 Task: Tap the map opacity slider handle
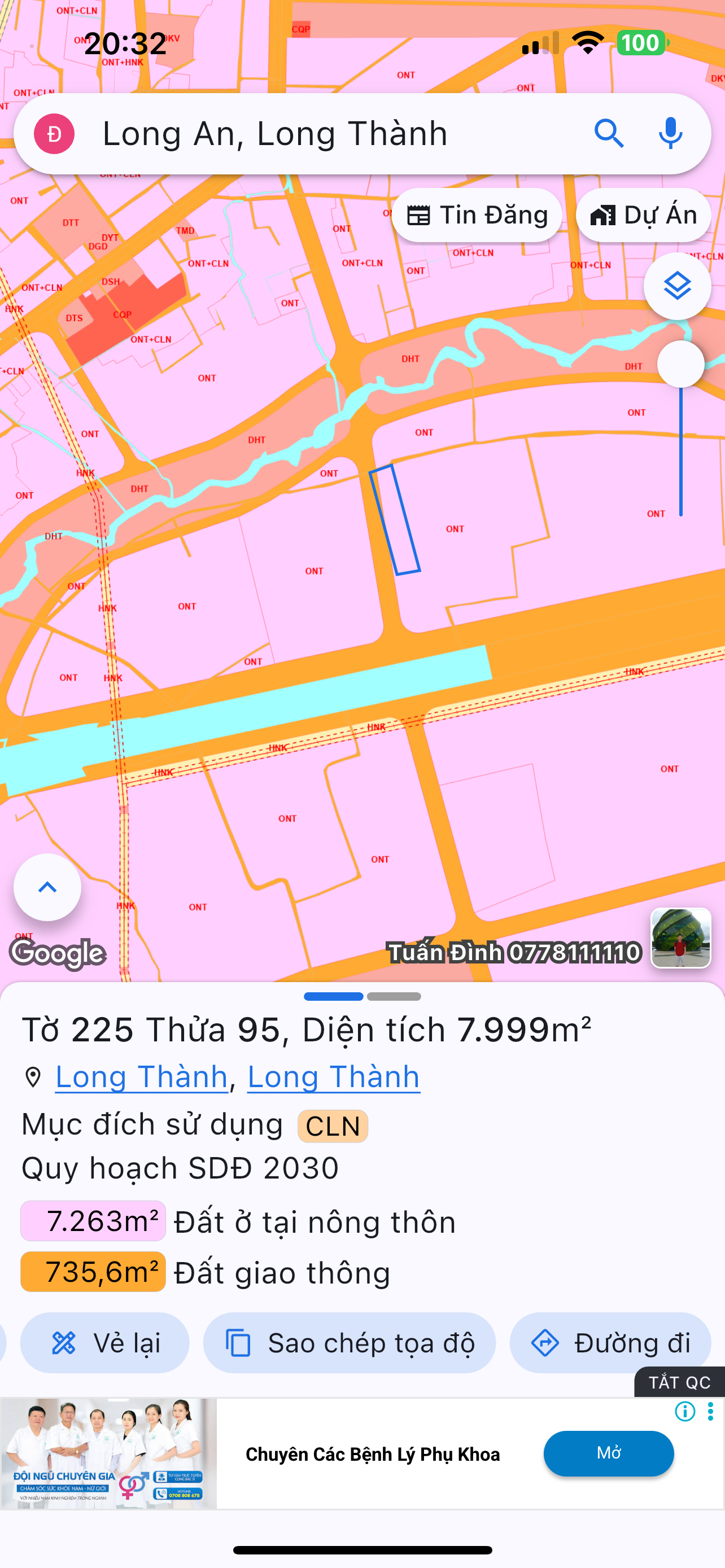[680, 364]
